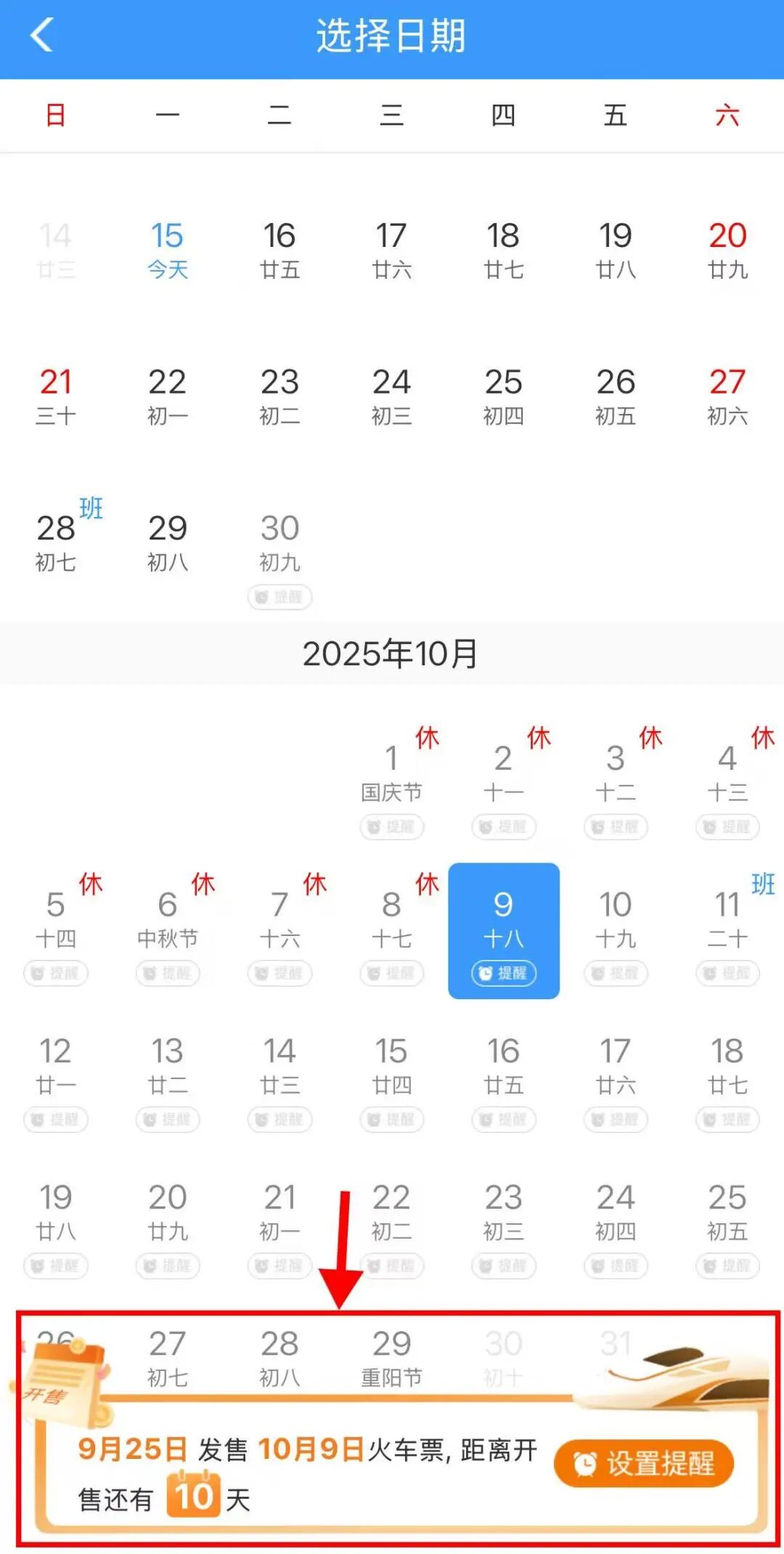Tap the orange 设置提醒 button
Image resolution: width=784 pixels, height=1554 pixels.
[x=644, y=1463]
